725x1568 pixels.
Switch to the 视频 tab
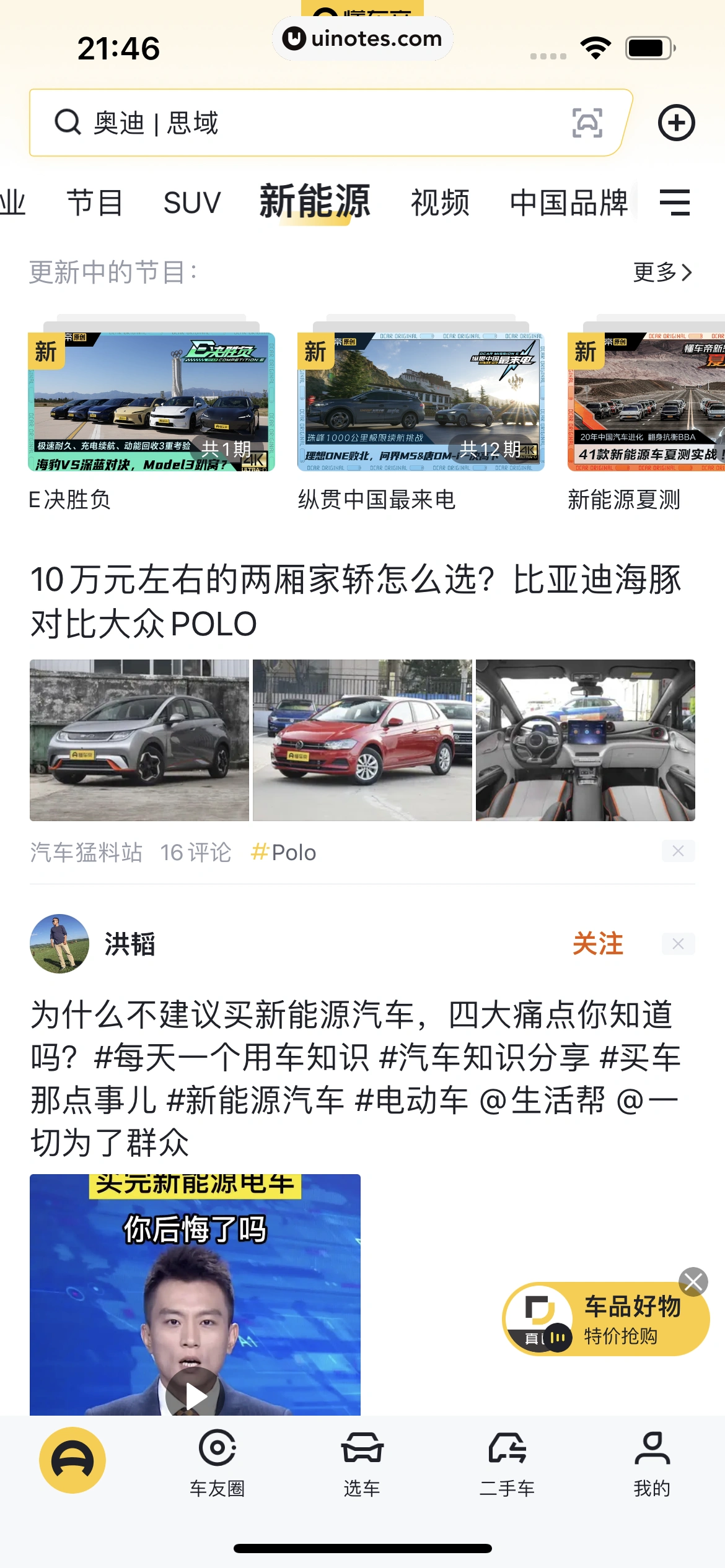(440, 203)
